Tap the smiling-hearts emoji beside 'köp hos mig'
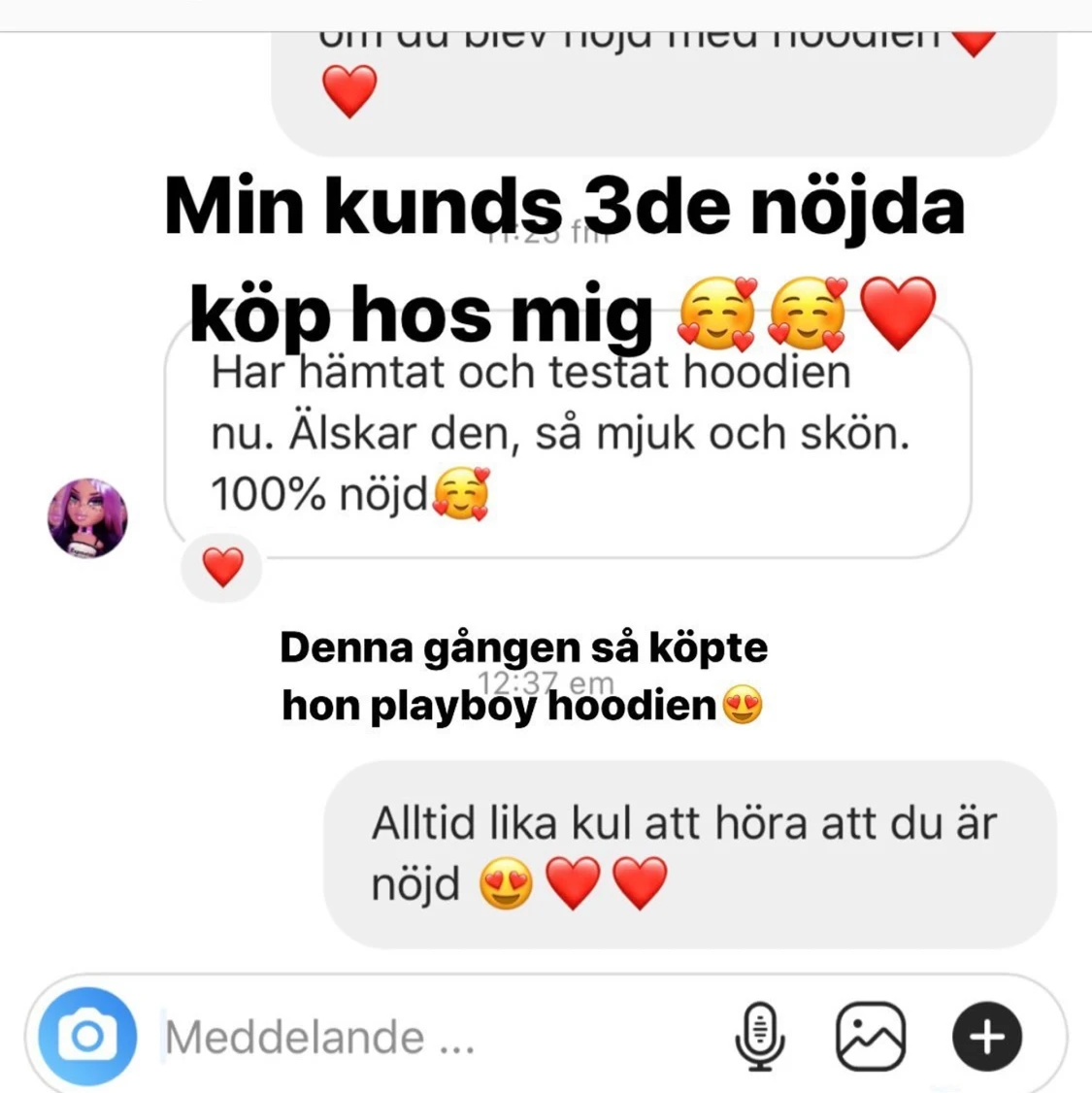Image resolution: width=1092 pixels, height=1093 pixels. [719, 313]
